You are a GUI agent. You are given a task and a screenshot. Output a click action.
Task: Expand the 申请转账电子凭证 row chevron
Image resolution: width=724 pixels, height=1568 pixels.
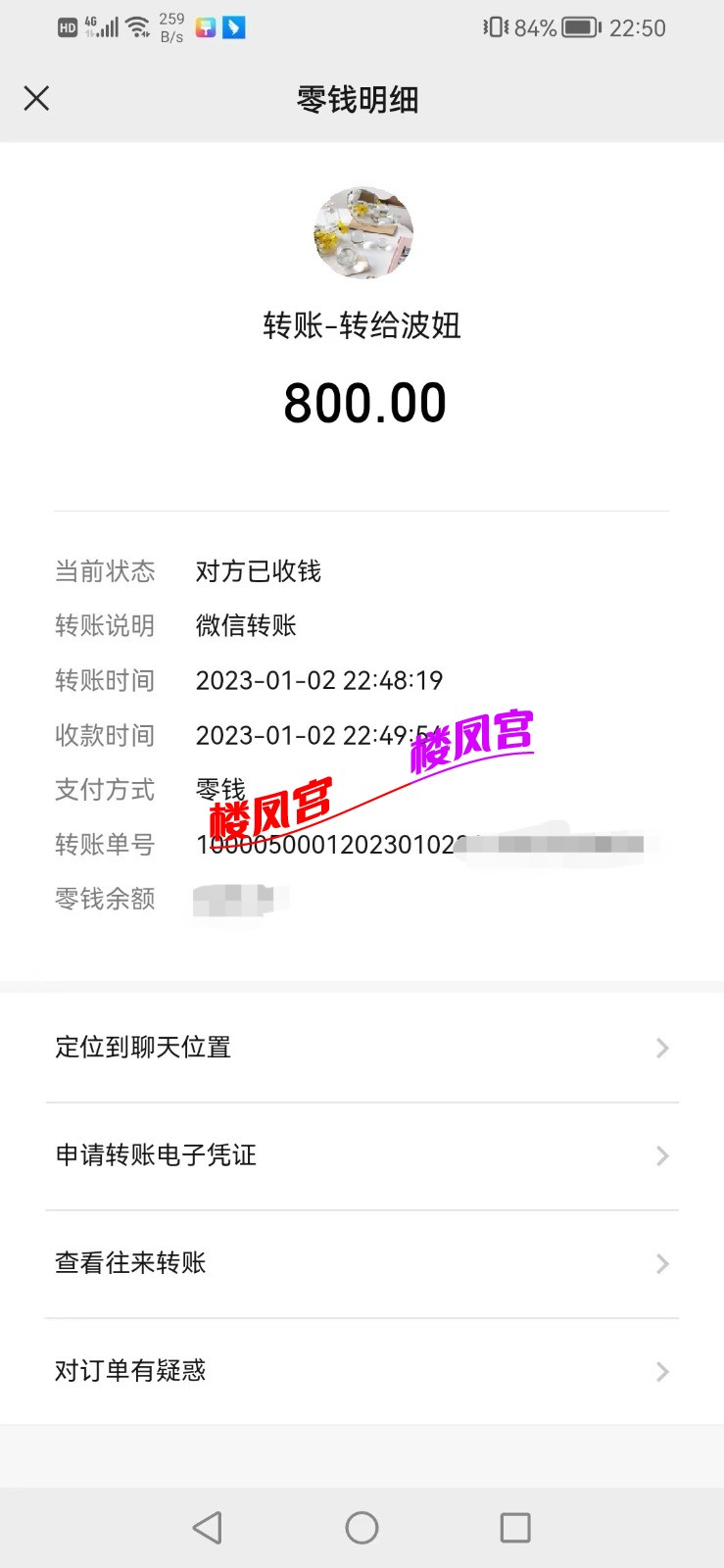coord(661,1155)
